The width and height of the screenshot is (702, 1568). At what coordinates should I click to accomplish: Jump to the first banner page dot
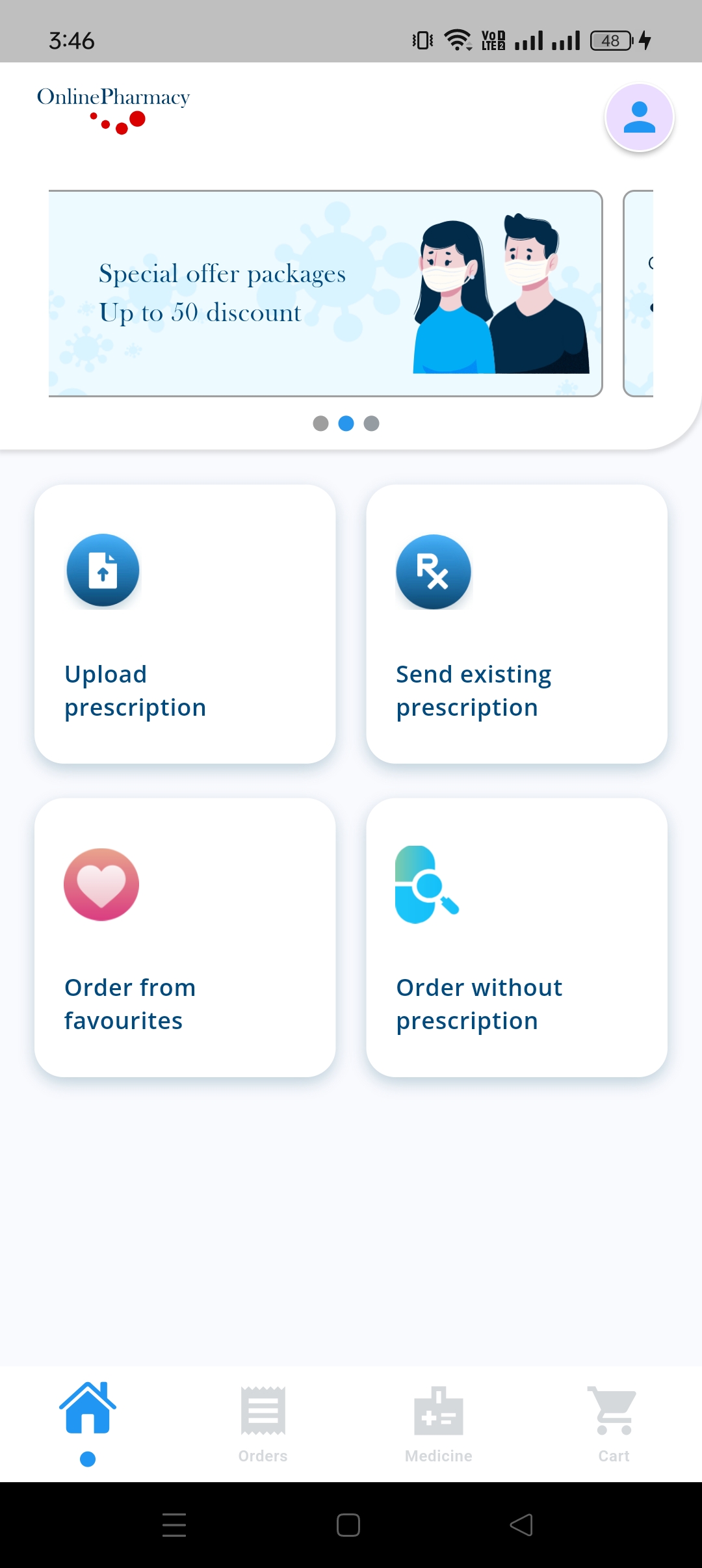(x=320, y=423)
